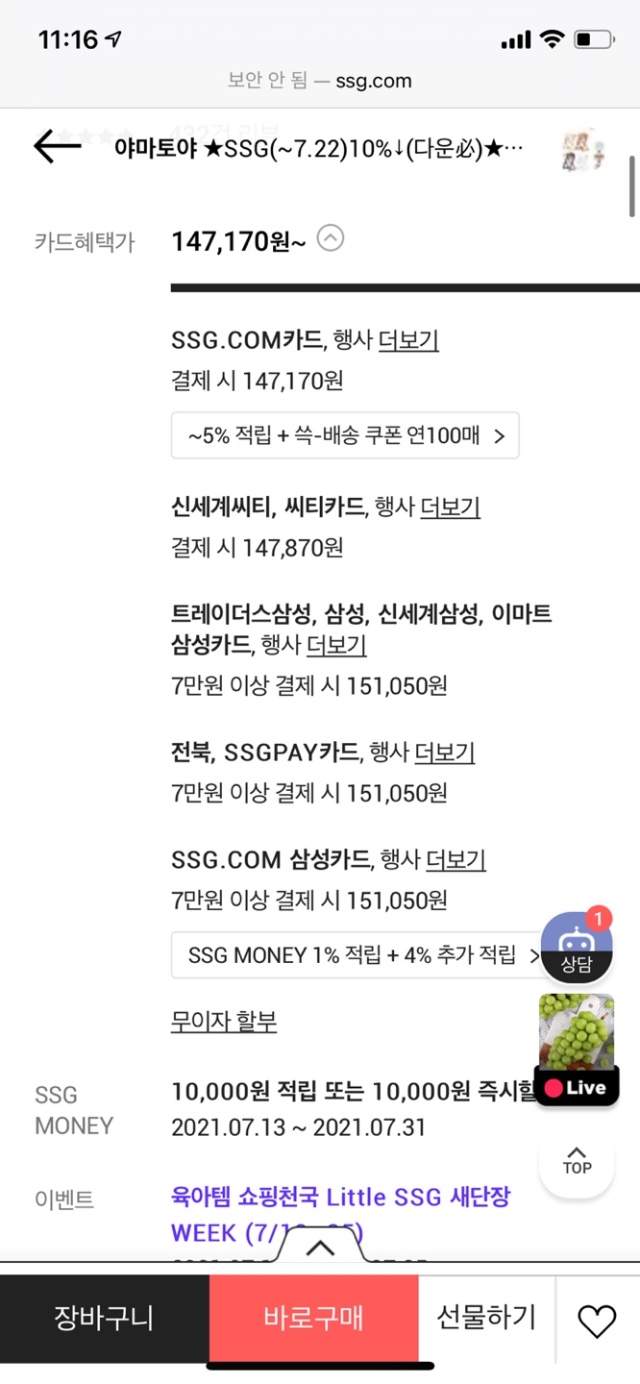Open 더보기 for 이마트 삼성카드 행사
Image resolution: width=640 pixels, height=1384 pixels.
[x=336, y=646]
